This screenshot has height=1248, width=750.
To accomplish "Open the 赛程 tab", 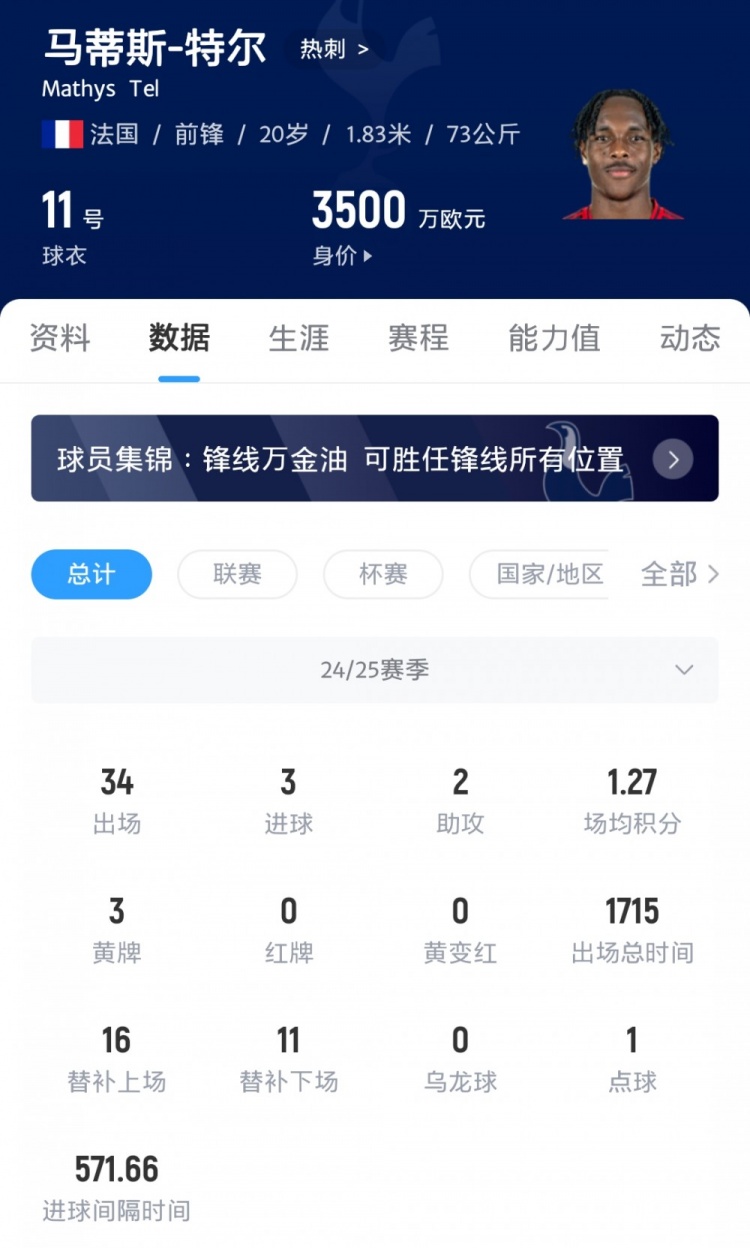I will pos(418,338).
